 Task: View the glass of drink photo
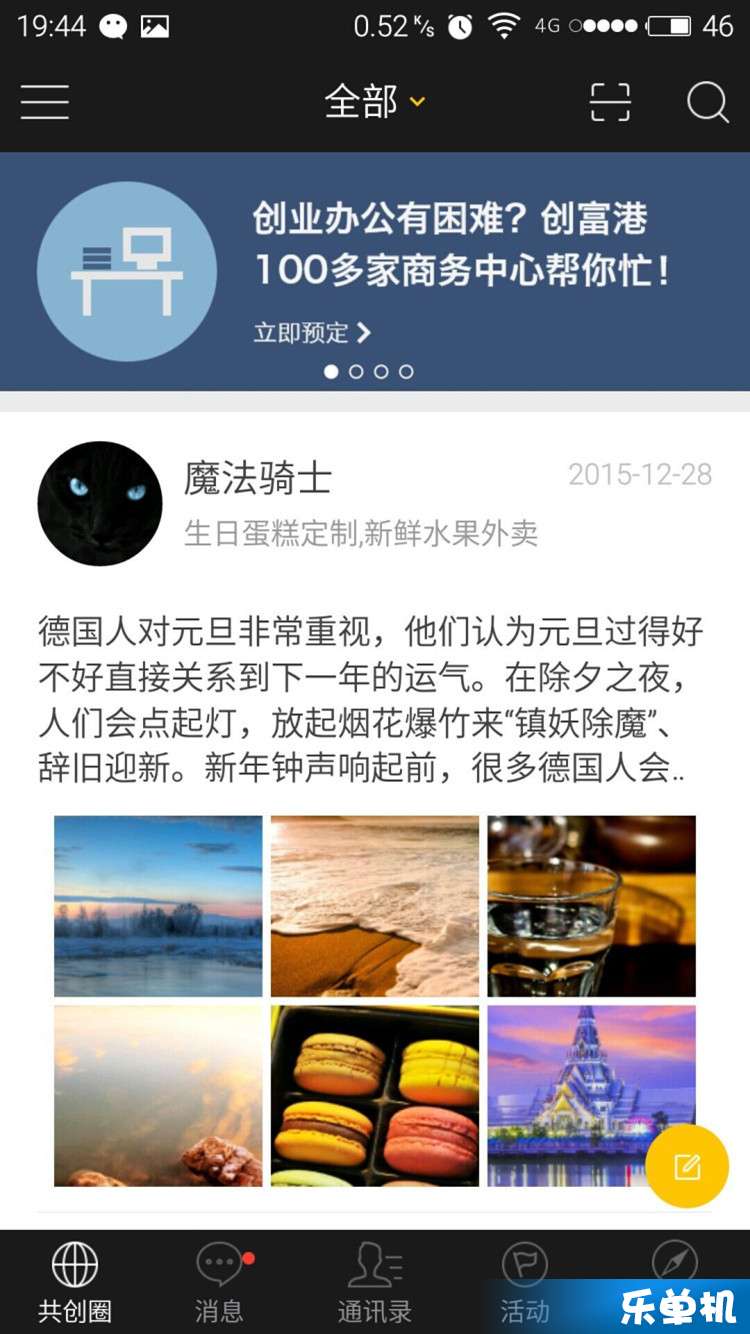click(591, 906)
